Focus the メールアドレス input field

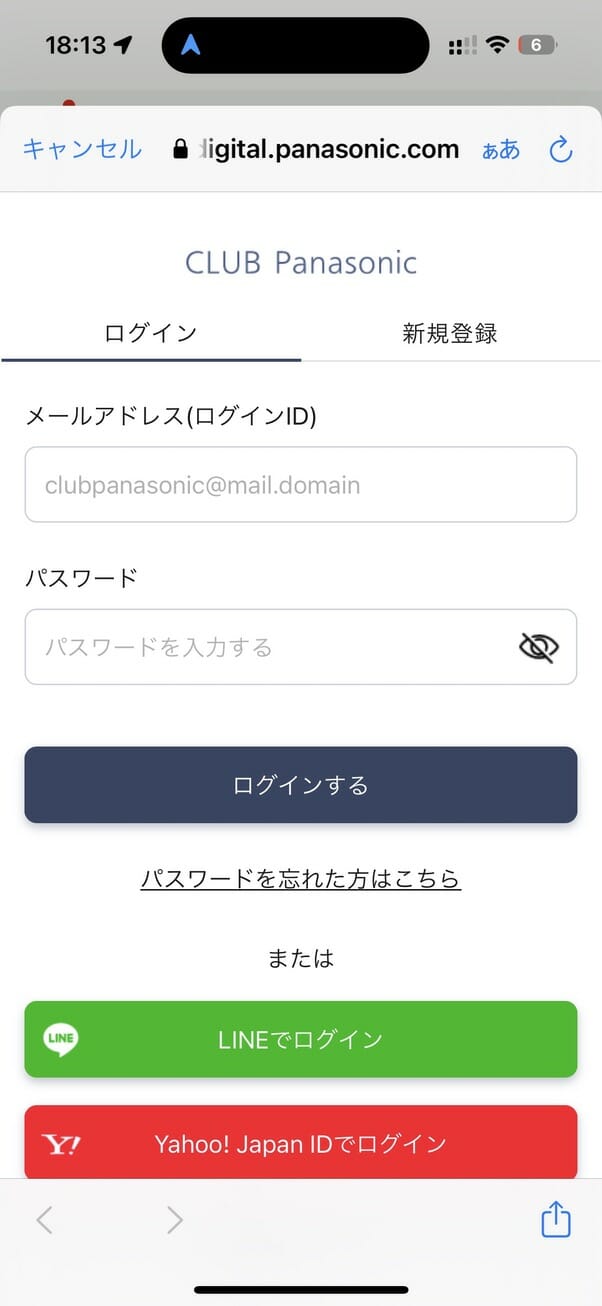point(301,485)
